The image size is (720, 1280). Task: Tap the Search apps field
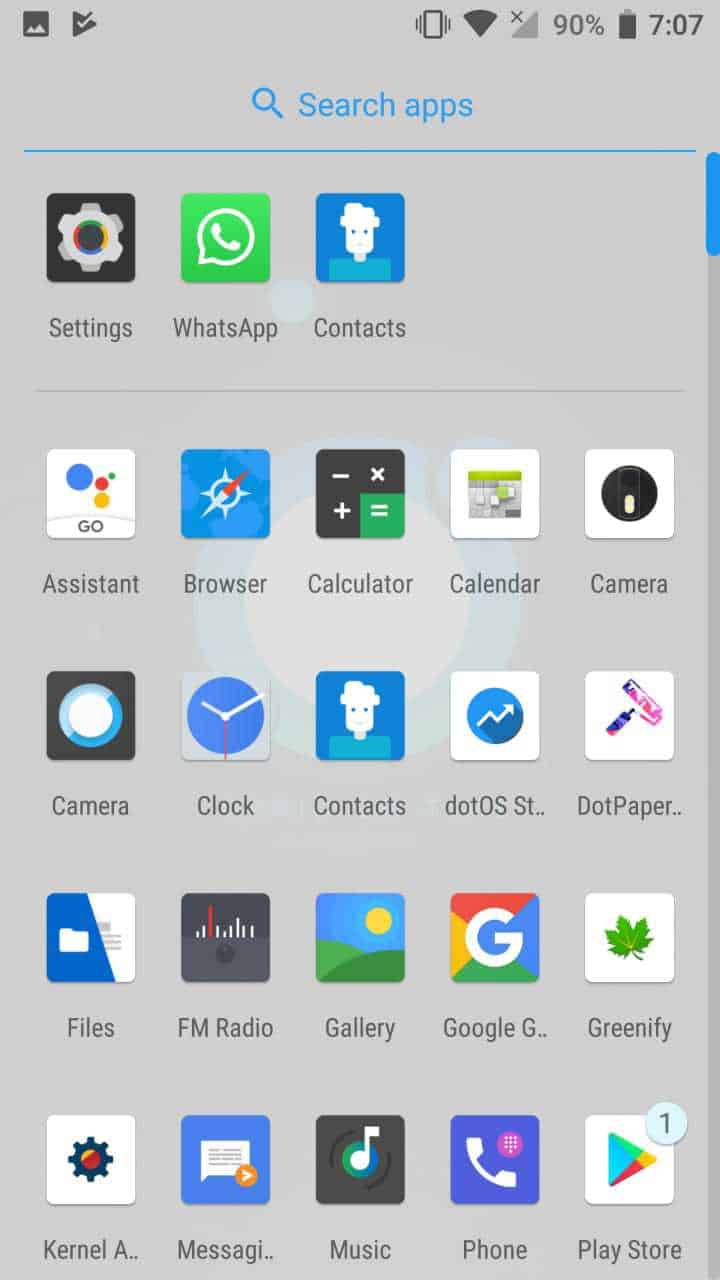tap(360, 105)
